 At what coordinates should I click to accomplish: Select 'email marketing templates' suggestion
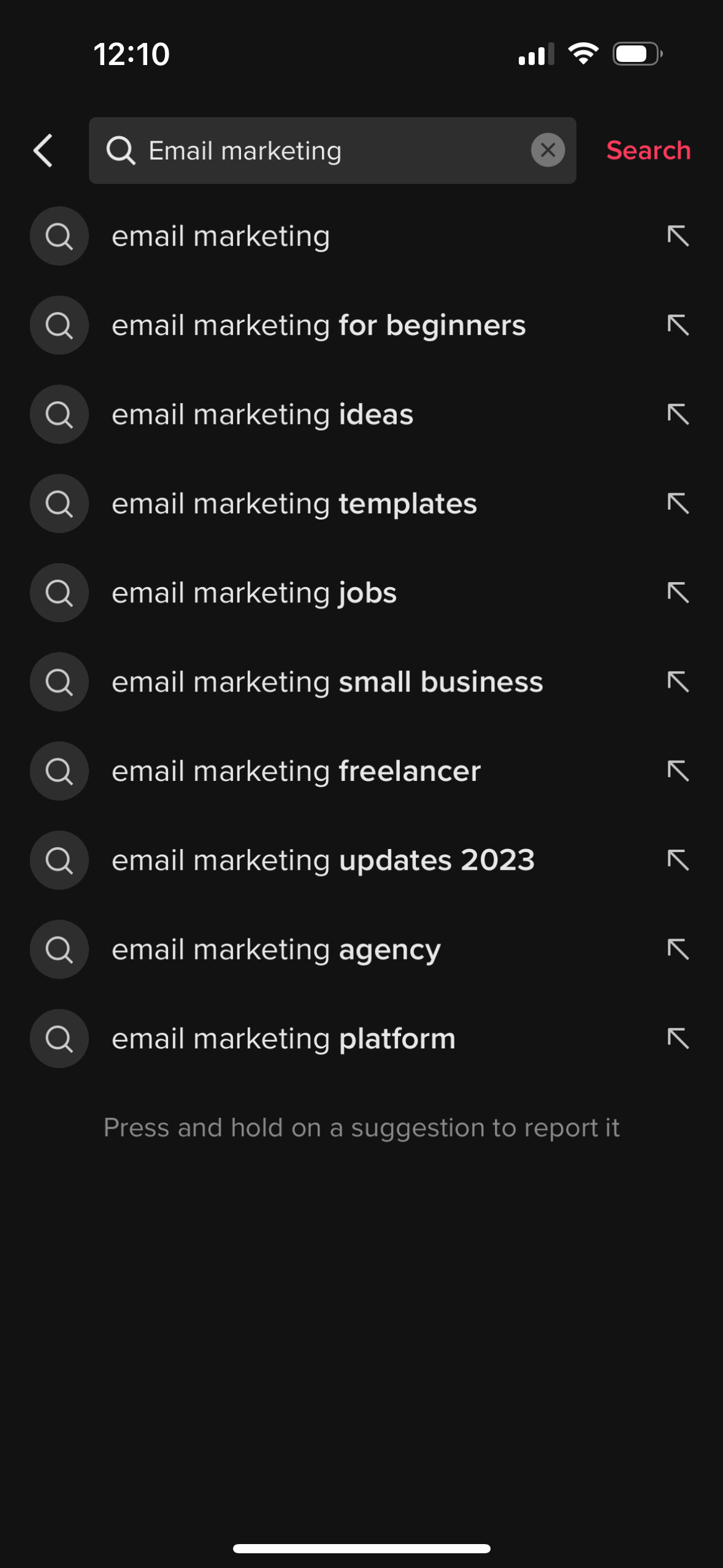[x=294, y=504]
